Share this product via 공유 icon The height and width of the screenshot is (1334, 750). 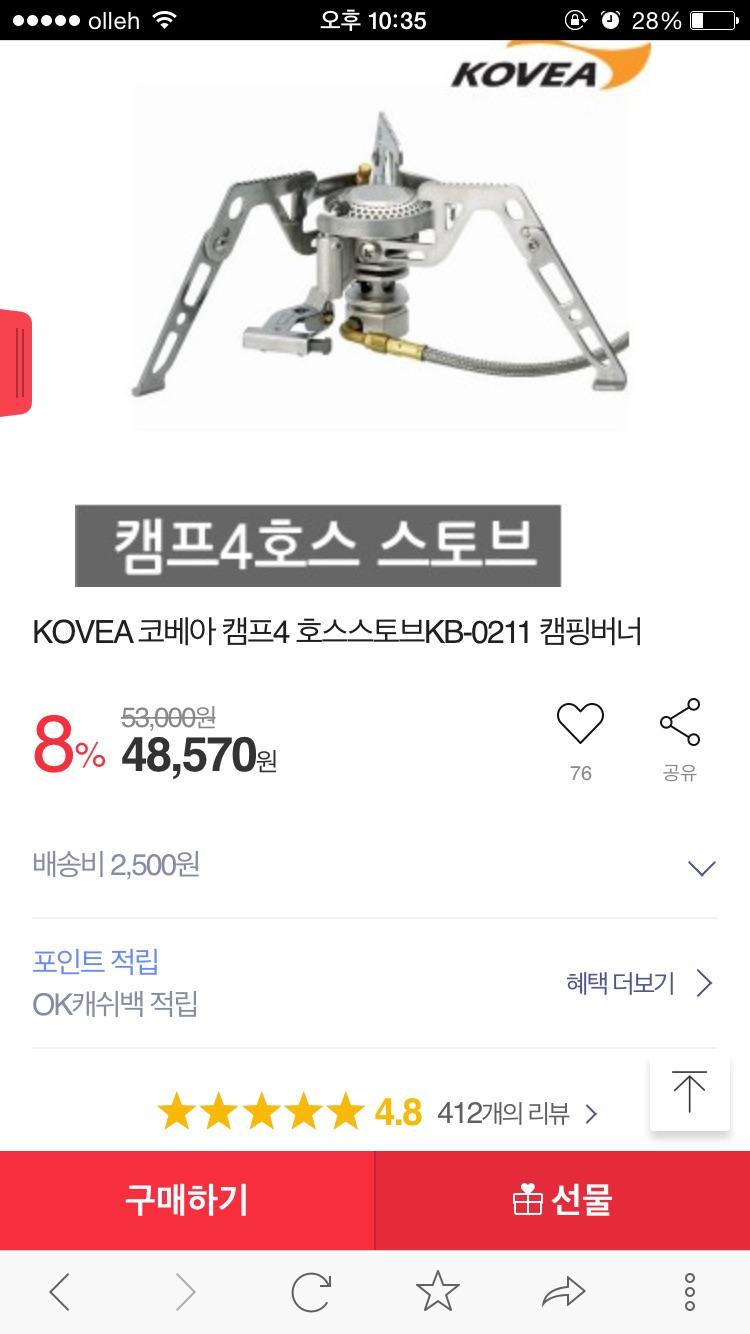coord(680,724)
